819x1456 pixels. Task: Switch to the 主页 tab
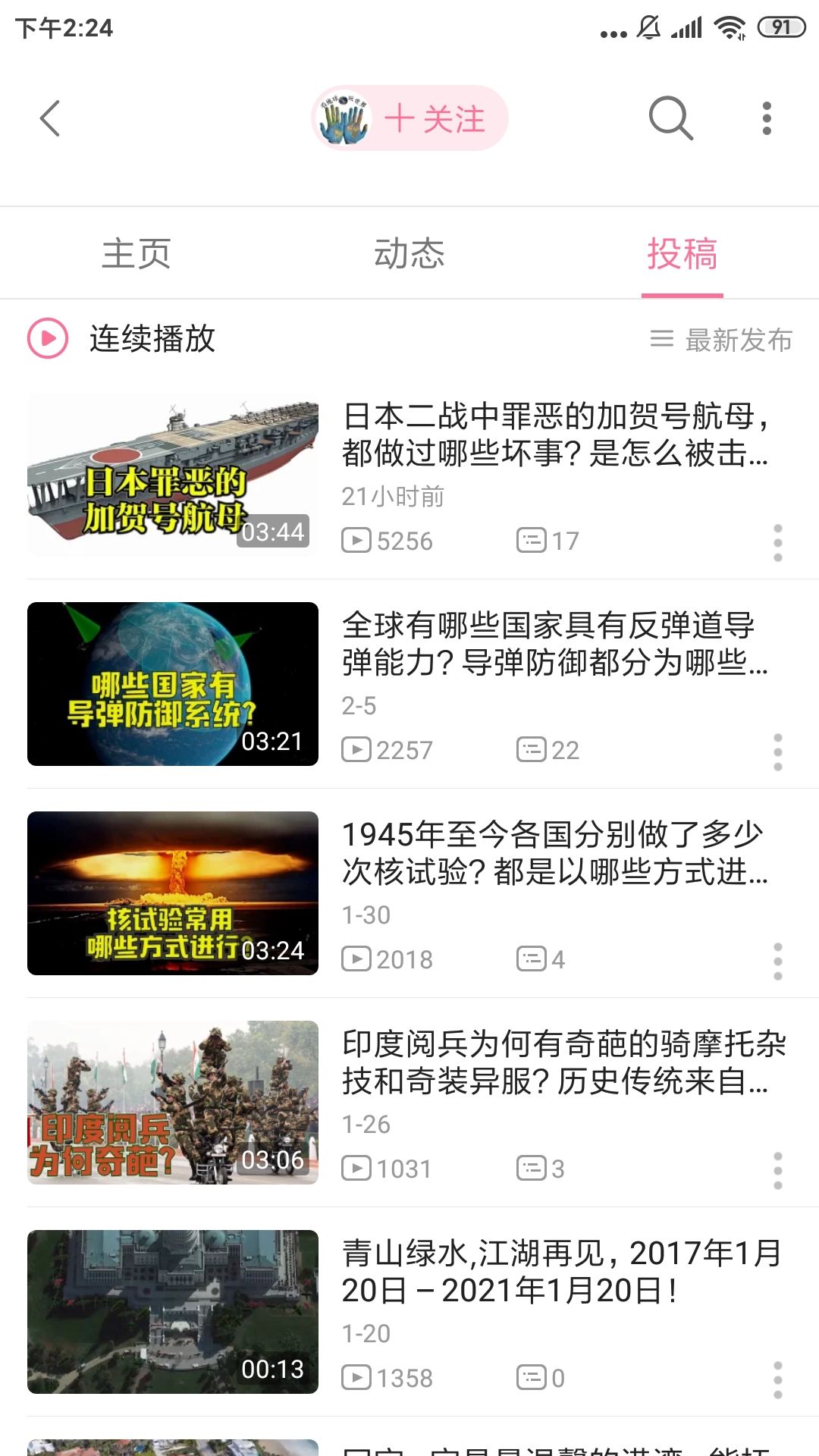(136, 253)
